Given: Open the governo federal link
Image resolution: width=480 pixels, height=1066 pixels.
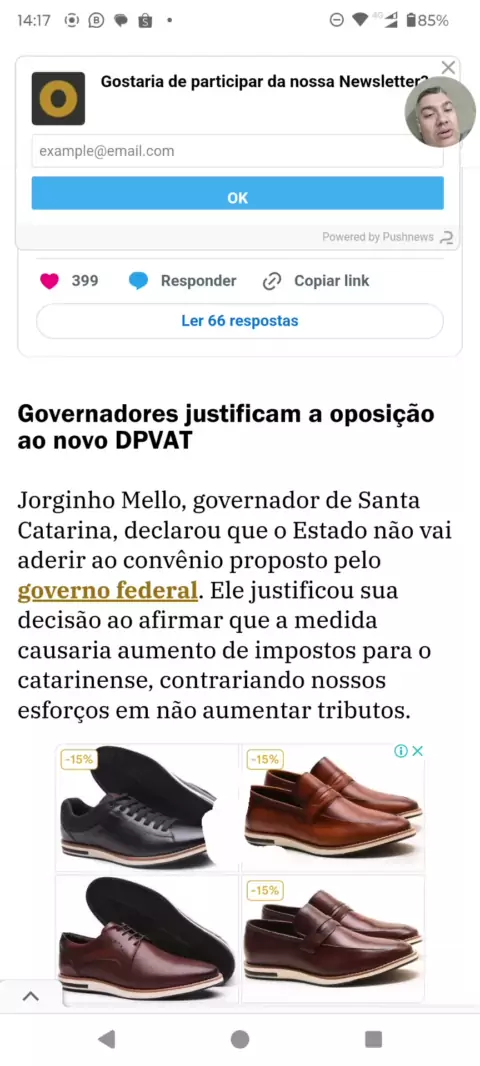Looking at the screenshot, I should click(107, 591).
